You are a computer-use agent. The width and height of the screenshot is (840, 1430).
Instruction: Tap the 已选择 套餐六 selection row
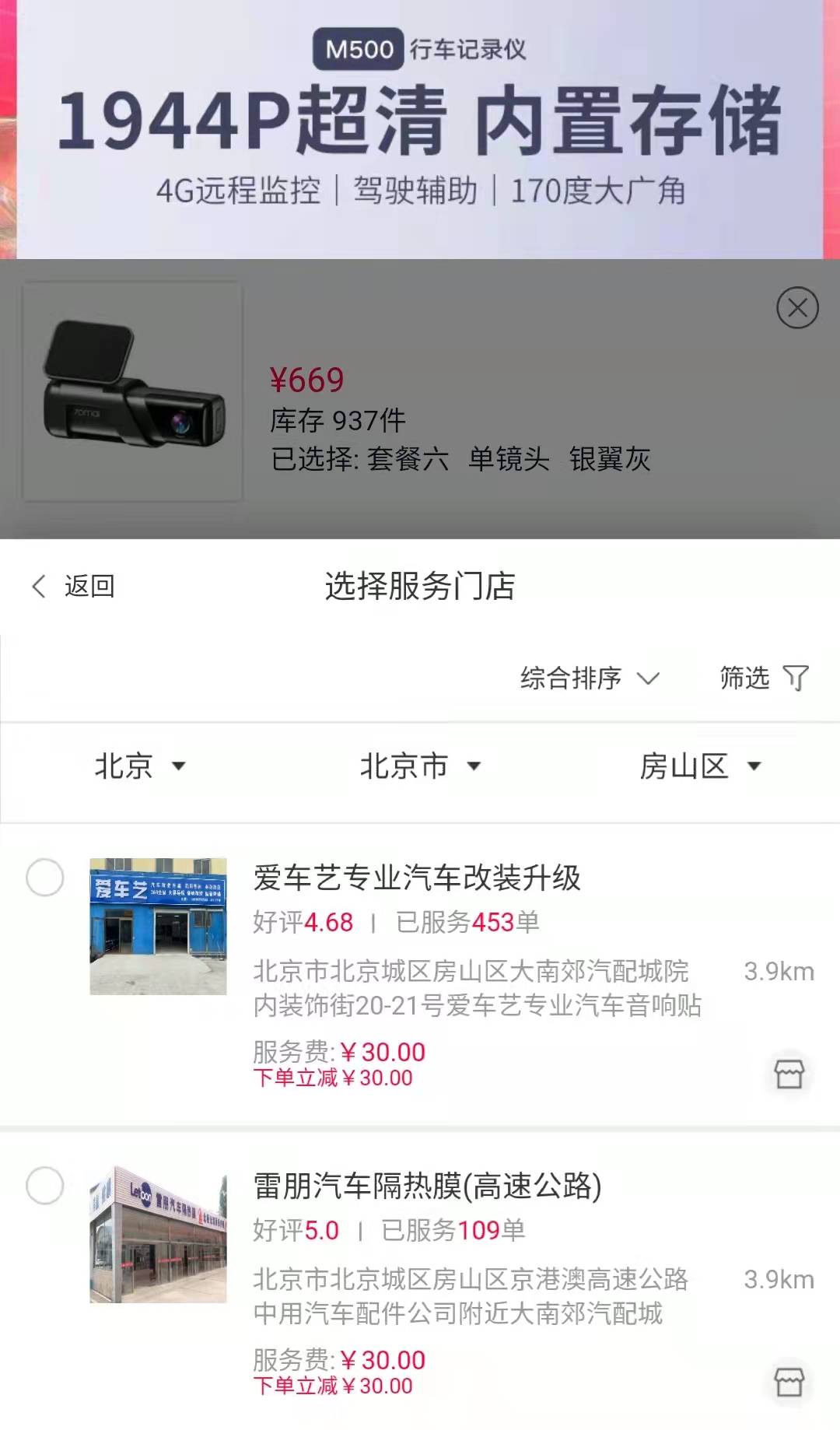point(463,461)
